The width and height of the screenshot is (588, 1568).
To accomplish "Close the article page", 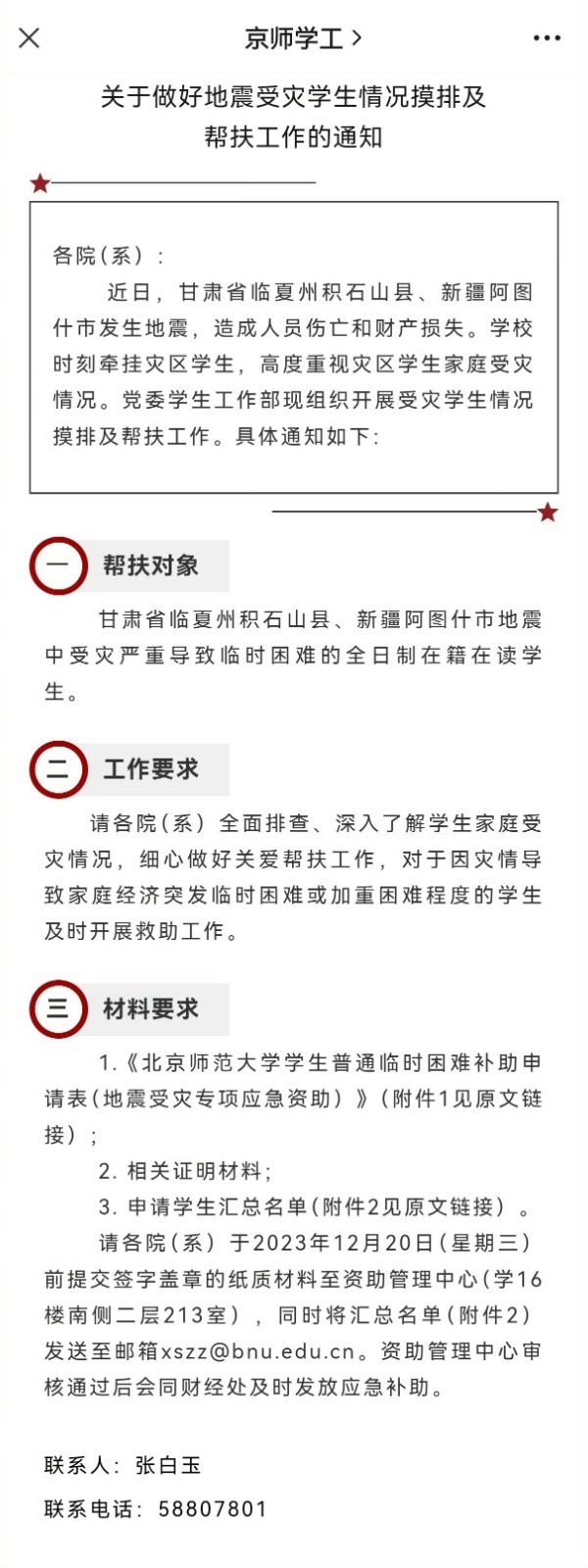I will (x=29, y=38).
